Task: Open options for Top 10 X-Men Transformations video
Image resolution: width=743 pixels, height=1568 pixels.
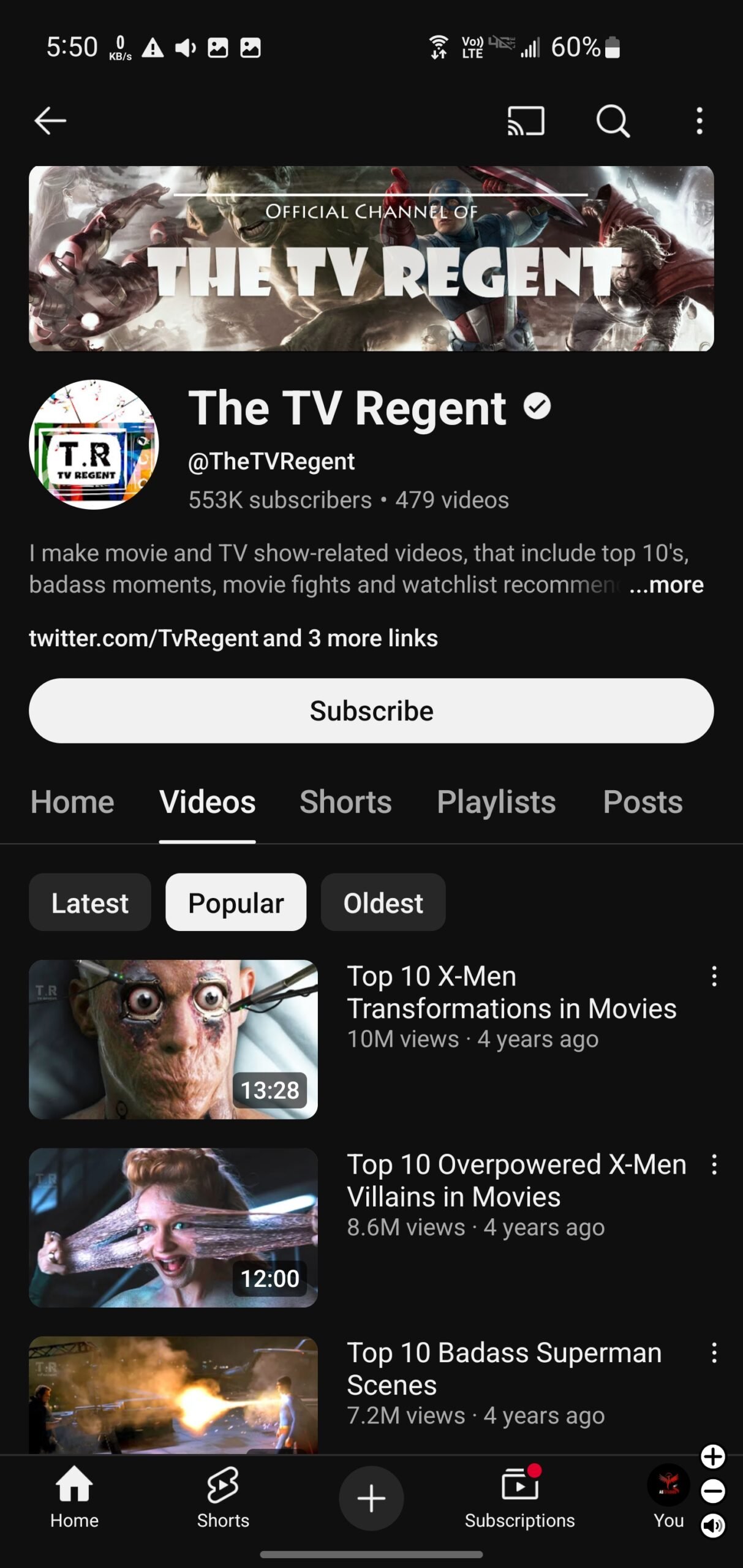Action: pos(714,977)
